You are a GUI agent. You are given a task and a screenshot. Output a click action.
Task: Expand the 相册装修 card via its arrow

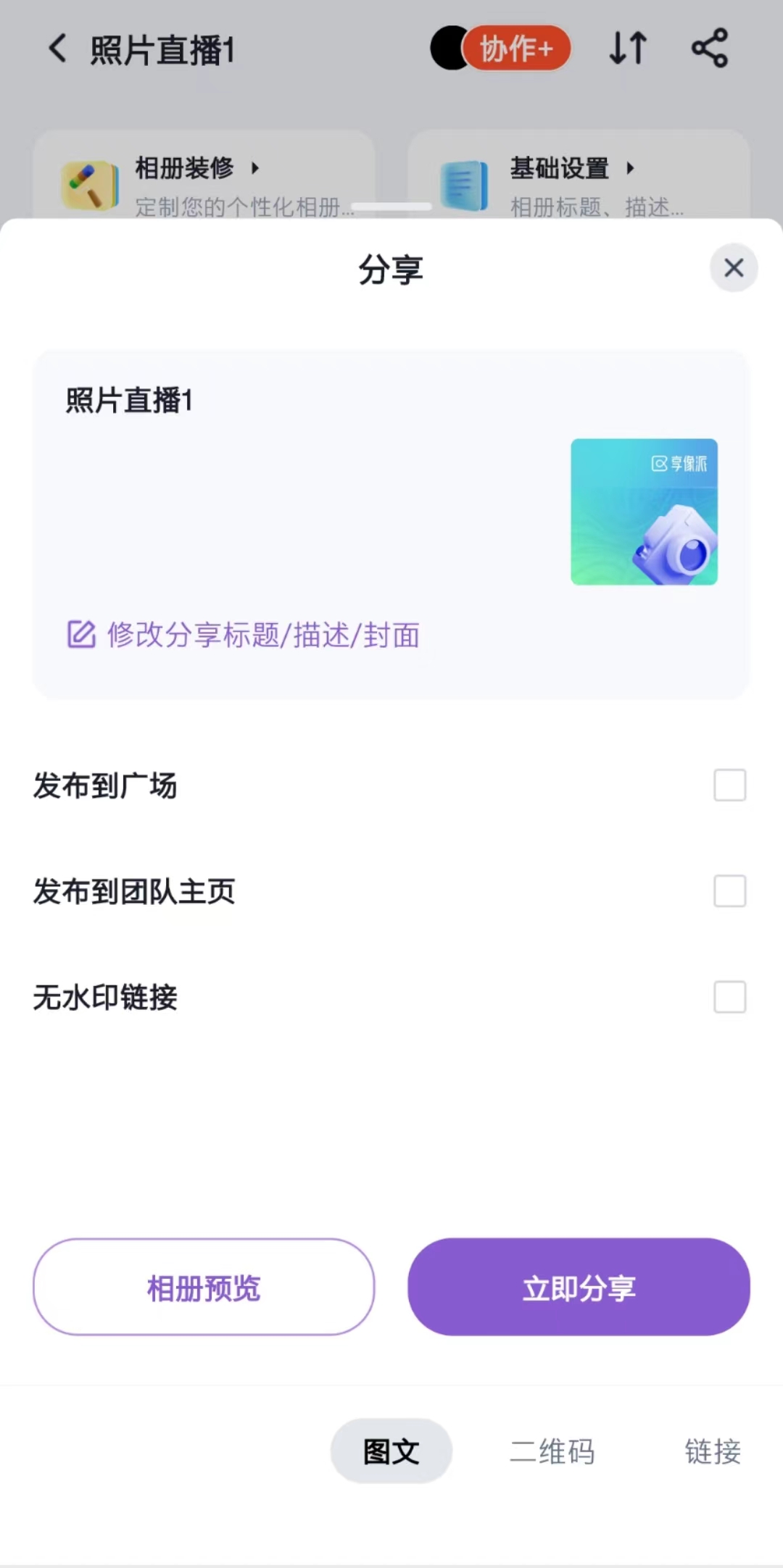point(257,169)
